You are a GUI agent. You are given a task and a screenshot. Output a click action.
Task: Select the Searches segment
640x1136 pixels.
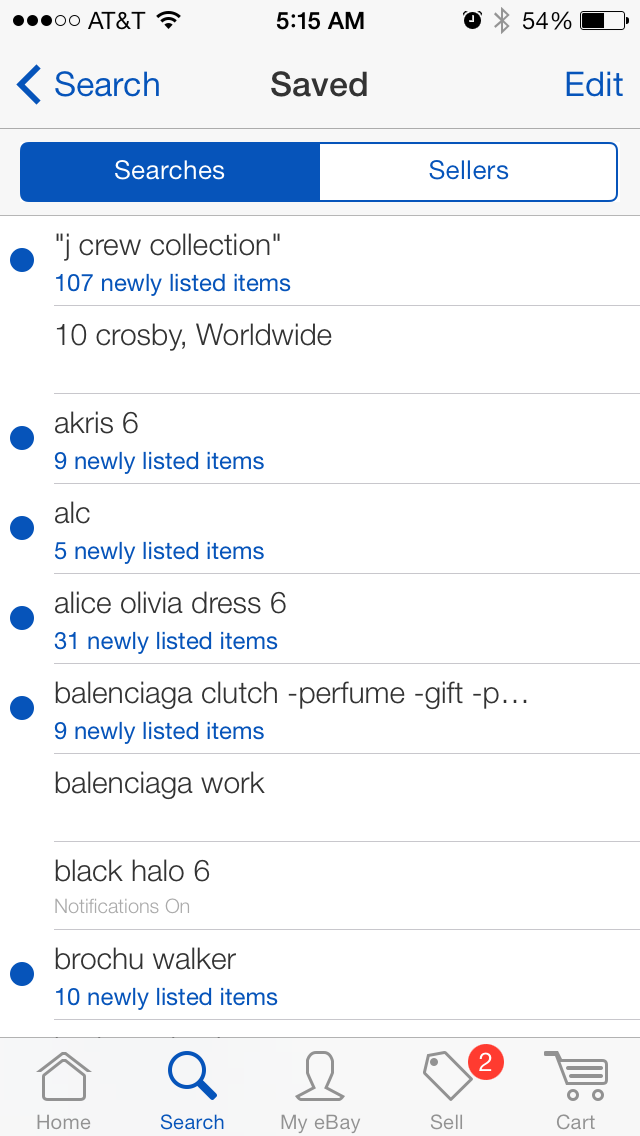170,171
